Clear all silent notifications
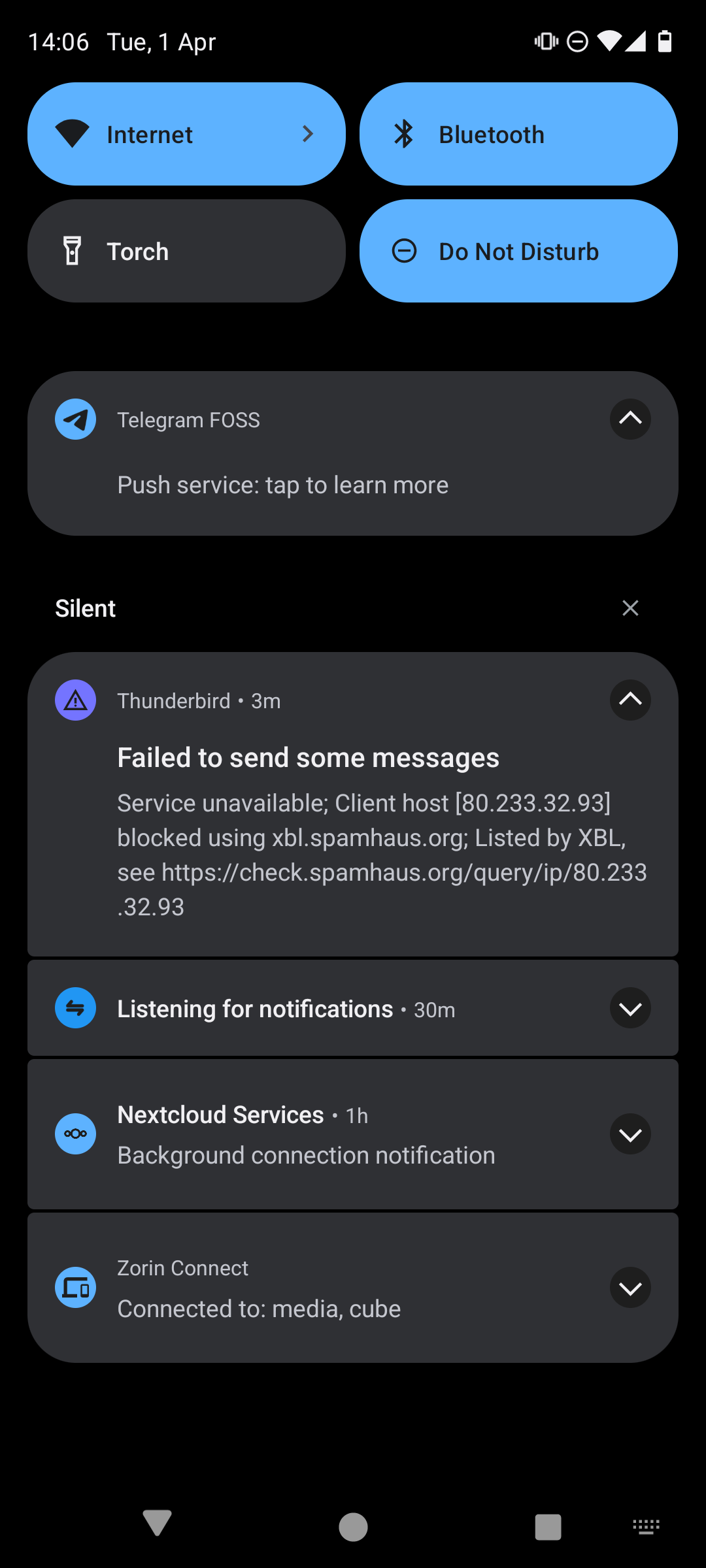The height and width of the screenshot is (1568, 706). [x=630, y=608]
